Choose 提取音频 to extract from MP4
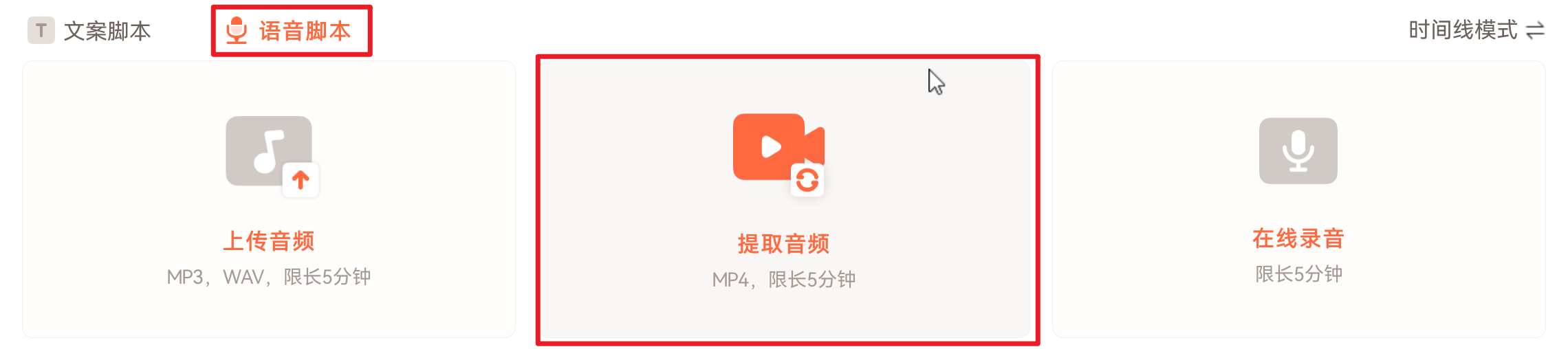The image size is (1568, 349). tap(783, 199)
